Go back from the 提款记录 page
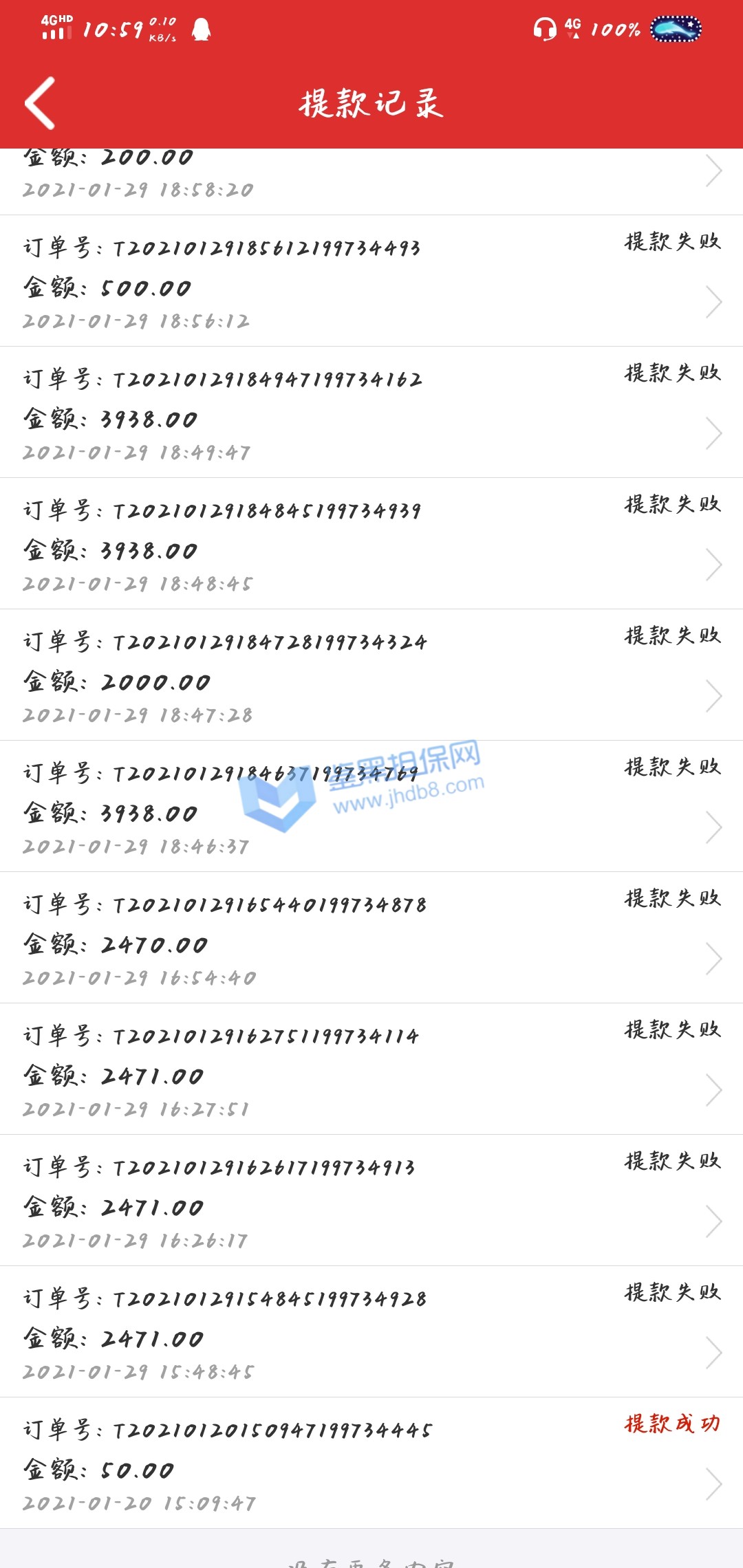The height and width of the screenshot is (1568, 743). point(40,103)
